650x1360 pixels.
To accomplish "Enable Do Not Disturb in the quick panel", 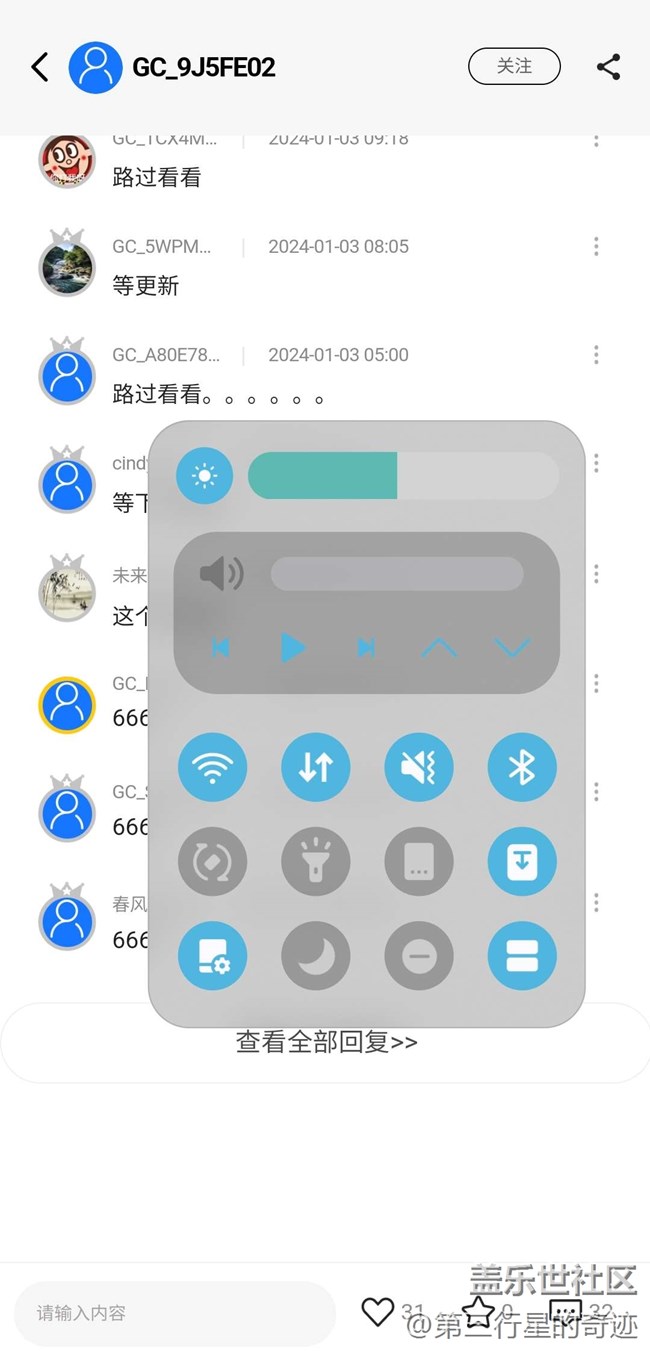I will (x=419, y=956).
